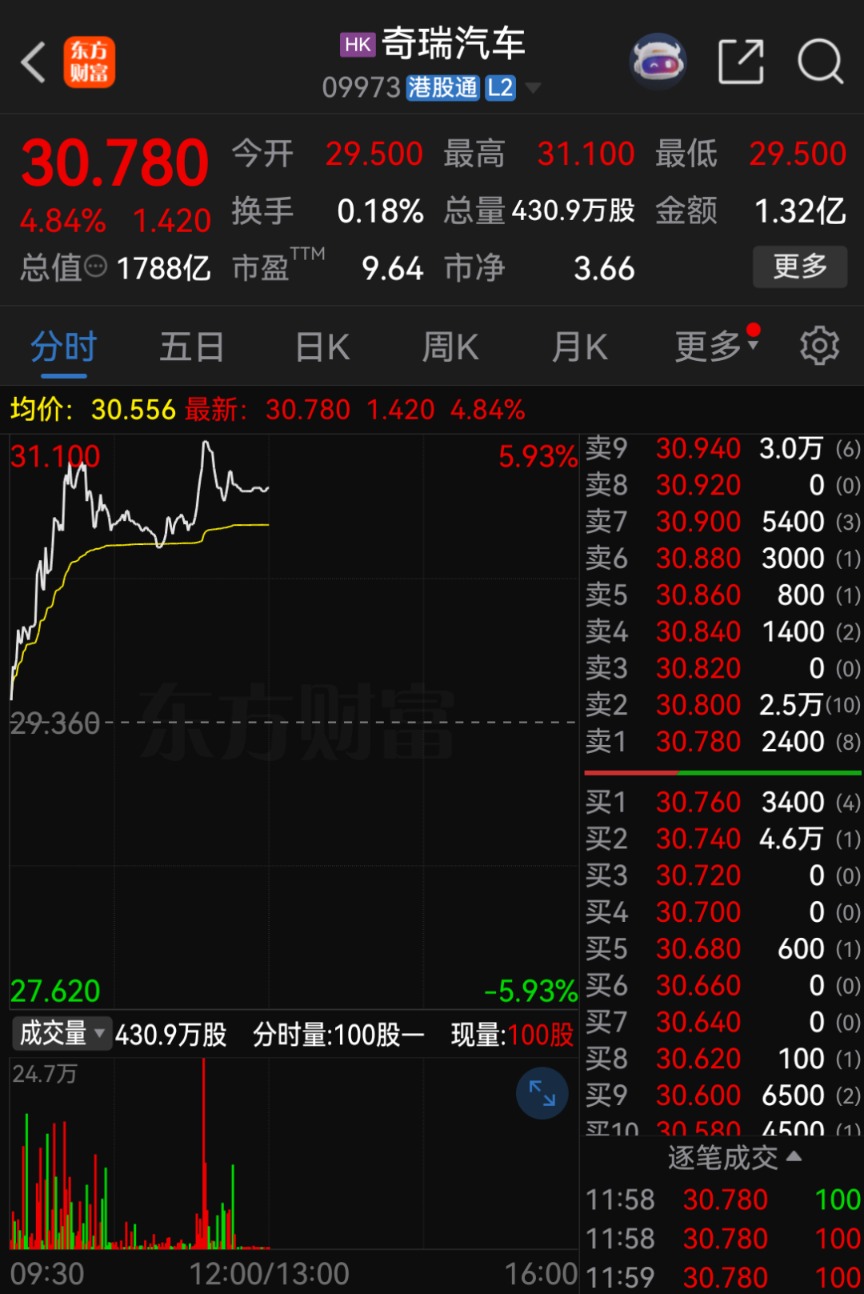
Task: Share this stock page
Action: coord(741,62)
